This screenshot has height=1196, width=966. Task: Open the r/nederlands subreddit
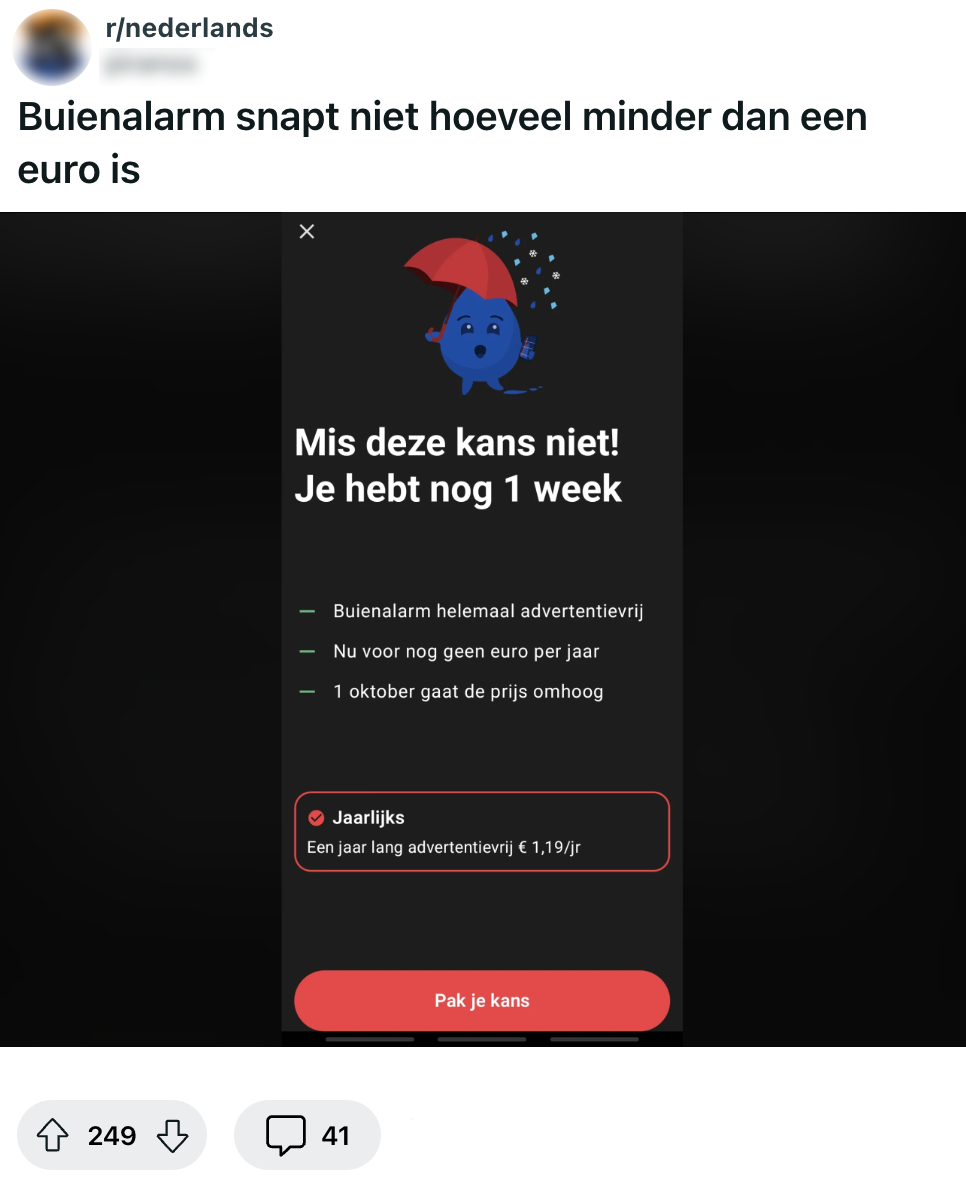coord(189,28)
